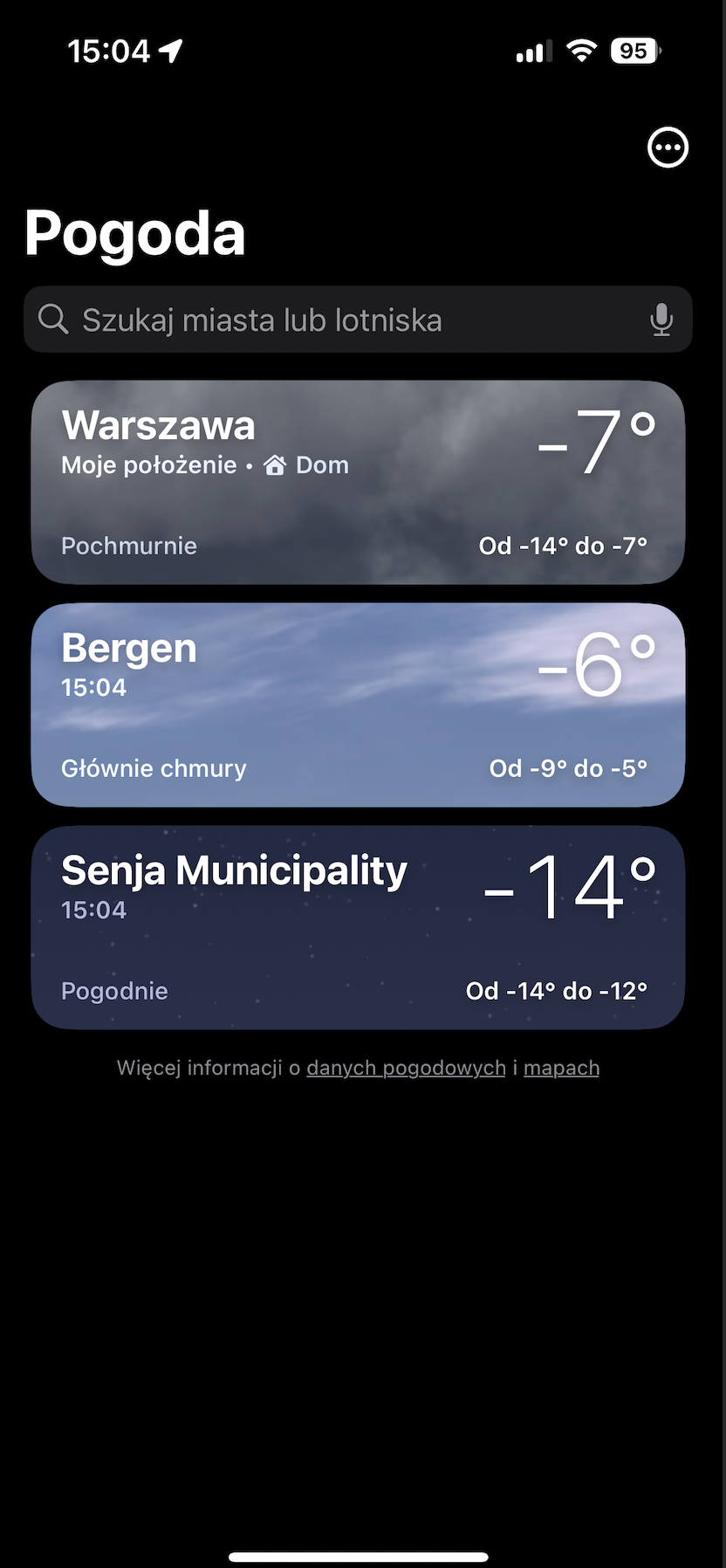
Task: Open the more options ellipsis menu
Action: click(668, 148)
